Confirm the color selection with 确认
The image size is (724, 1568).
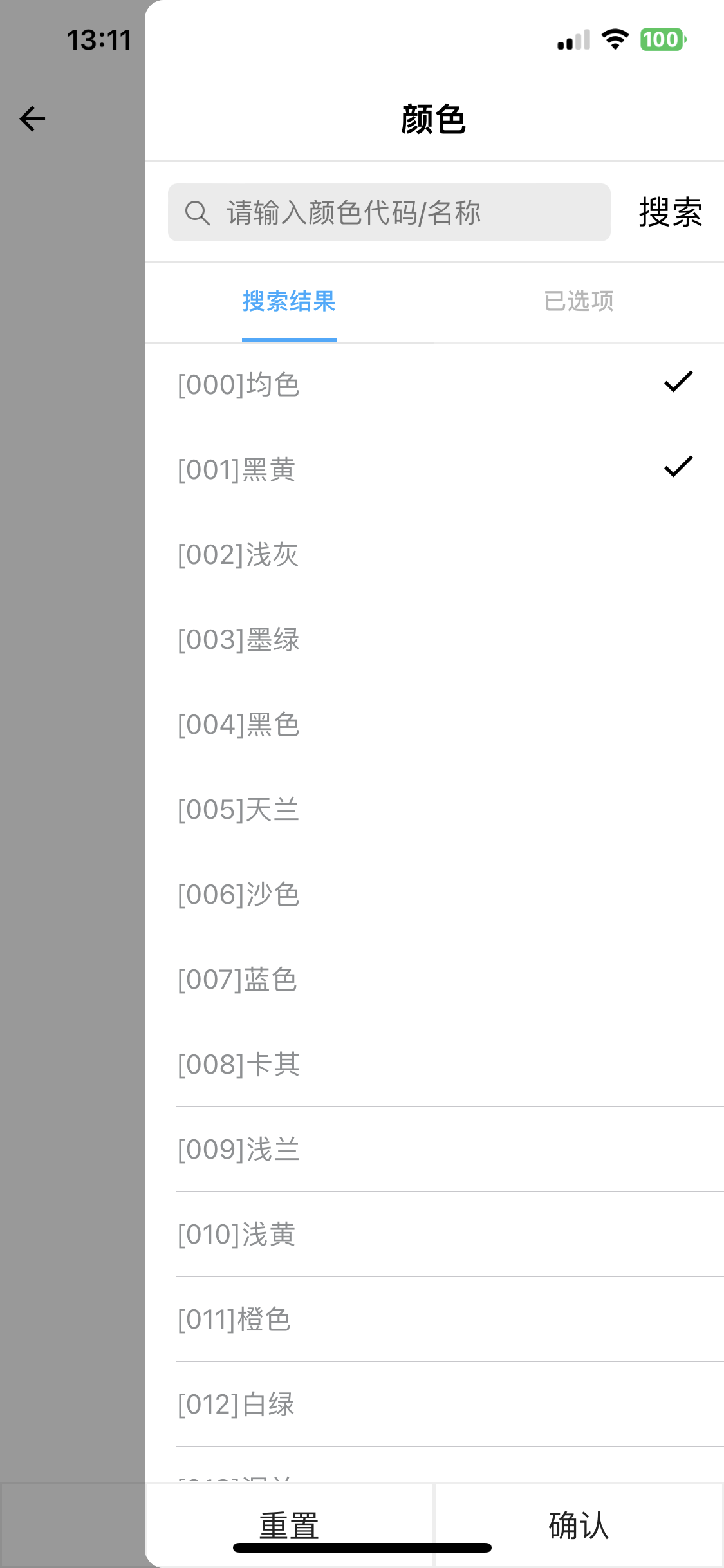click(579, 1525)
